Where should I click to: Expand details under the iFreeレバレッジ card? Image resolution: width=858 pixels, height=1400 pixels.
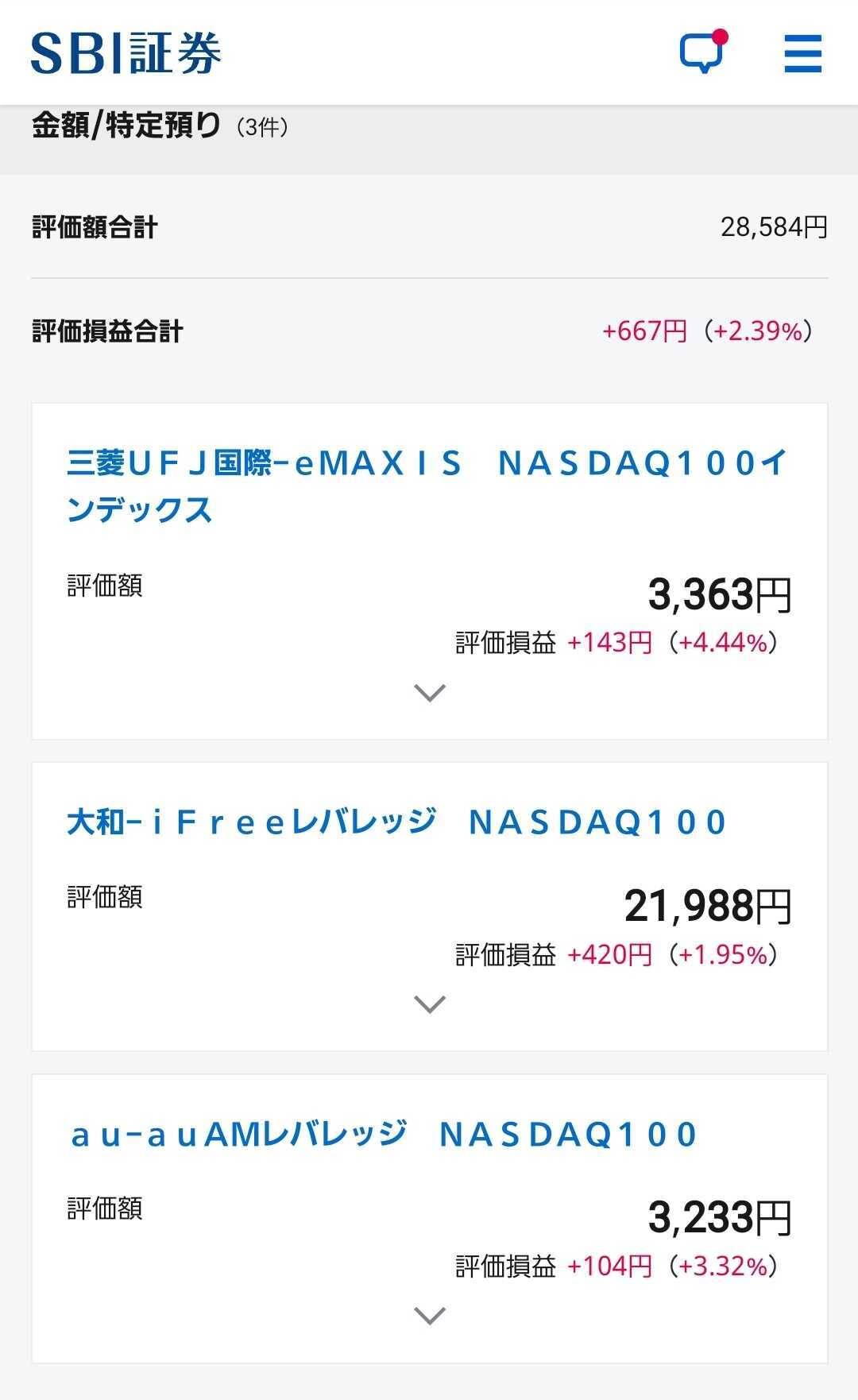point(430,1004)
